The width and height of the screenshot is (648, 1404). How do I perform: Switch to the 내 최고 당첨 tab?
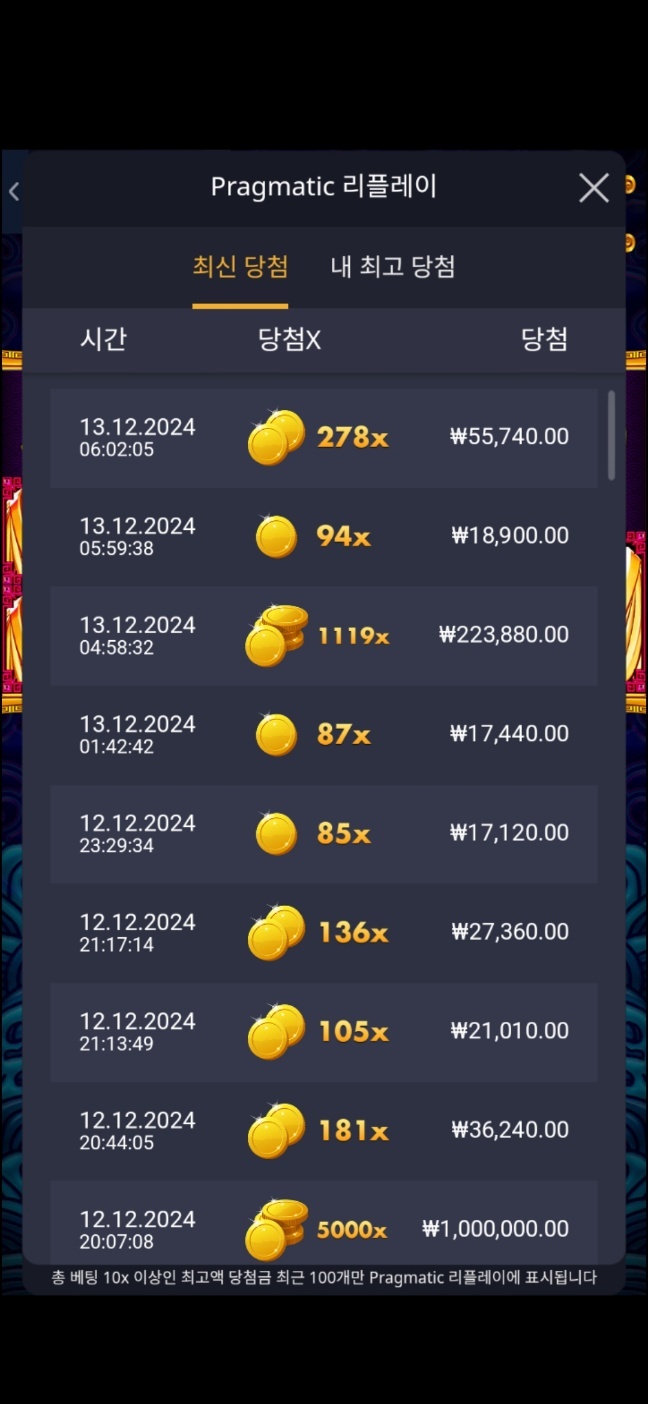pyautogui.click(x=393, y=267)
